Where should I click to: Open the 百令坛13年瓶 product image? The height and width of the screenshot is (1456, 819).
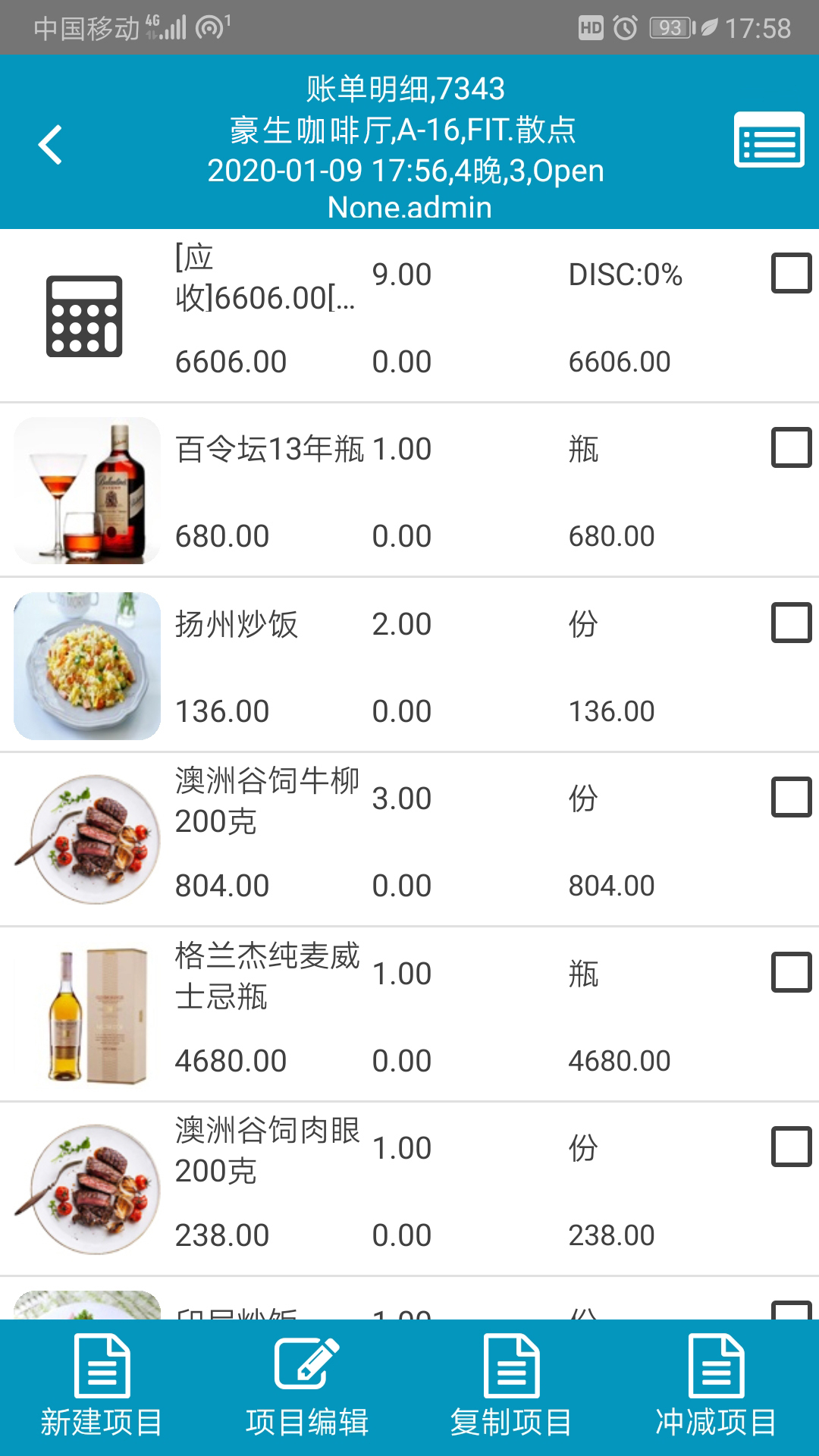click(x=87, y=491)
